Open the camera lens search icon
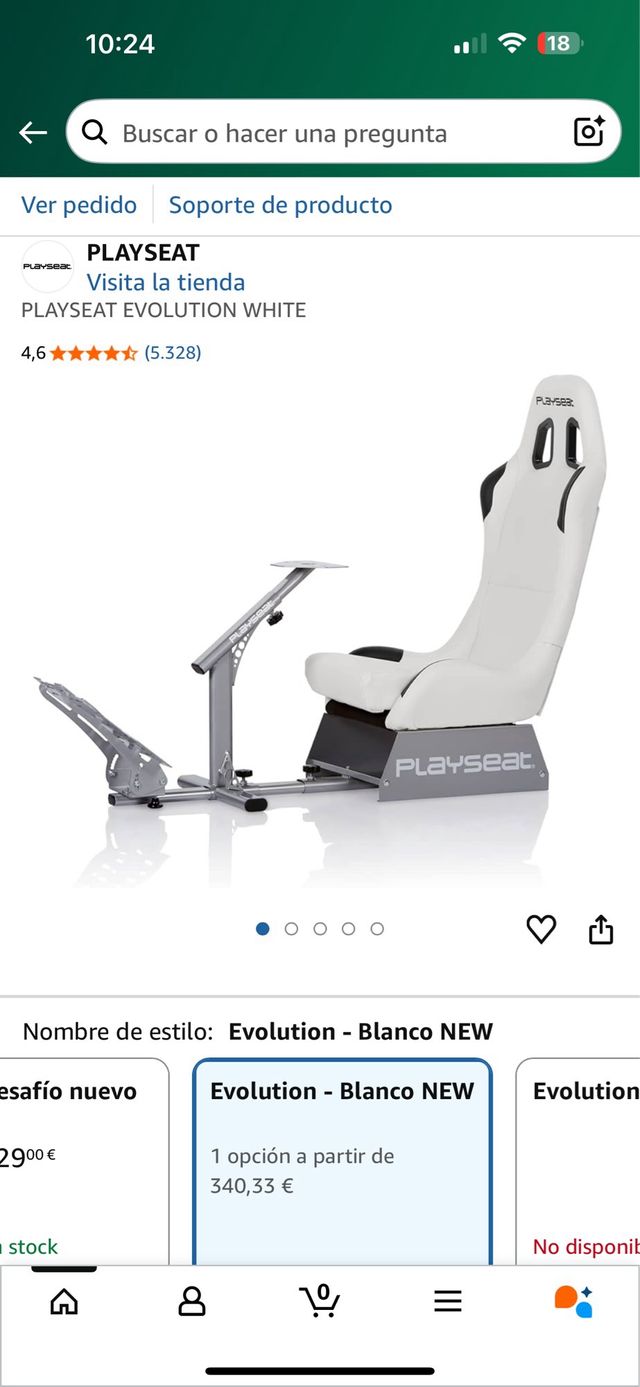640x1387 pixels. pos(588,132)
